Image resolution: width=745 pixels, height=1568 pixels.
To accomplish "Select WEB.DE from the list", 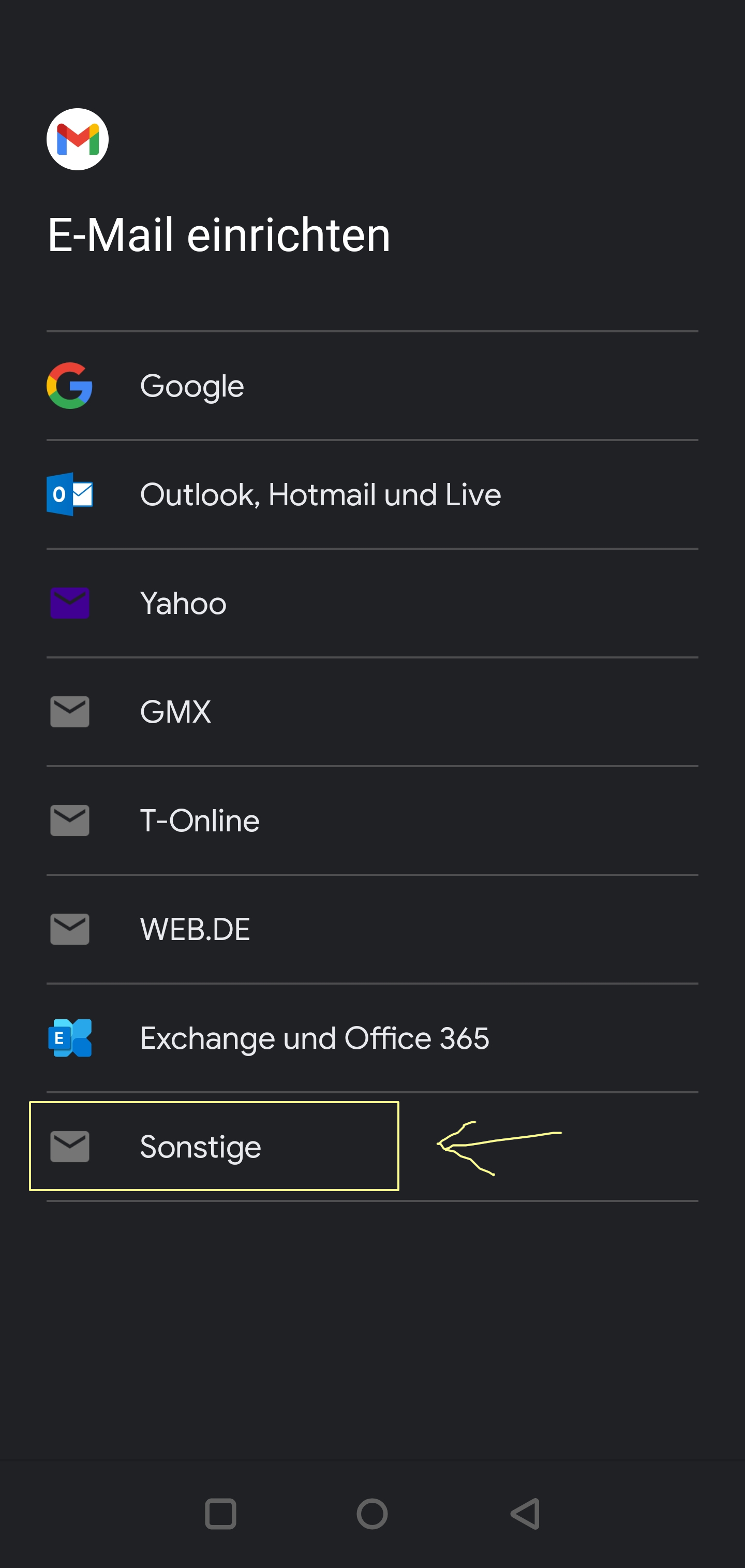I will (x=372, y=929).
